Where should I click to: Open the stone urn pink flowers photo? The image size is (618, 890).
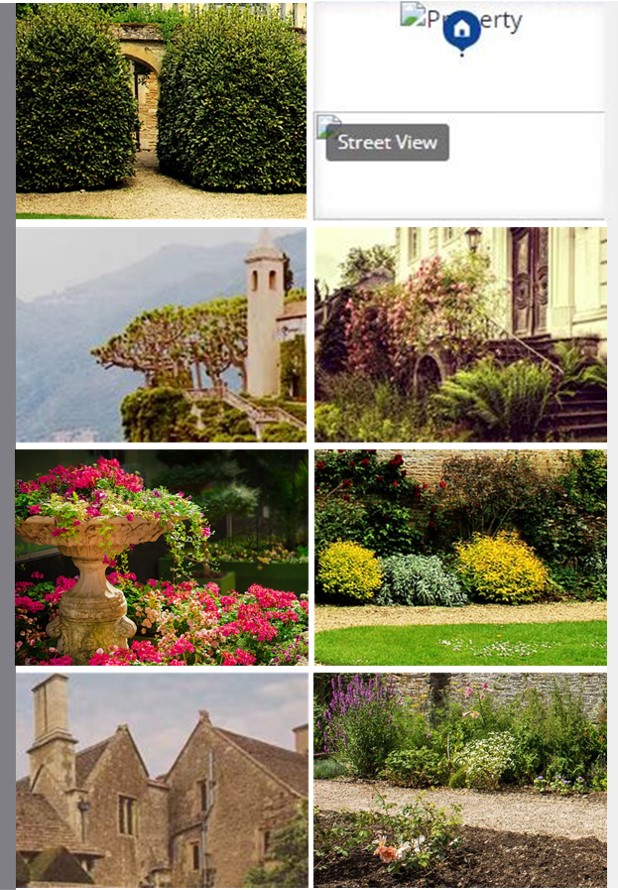(x=161, y=557)
